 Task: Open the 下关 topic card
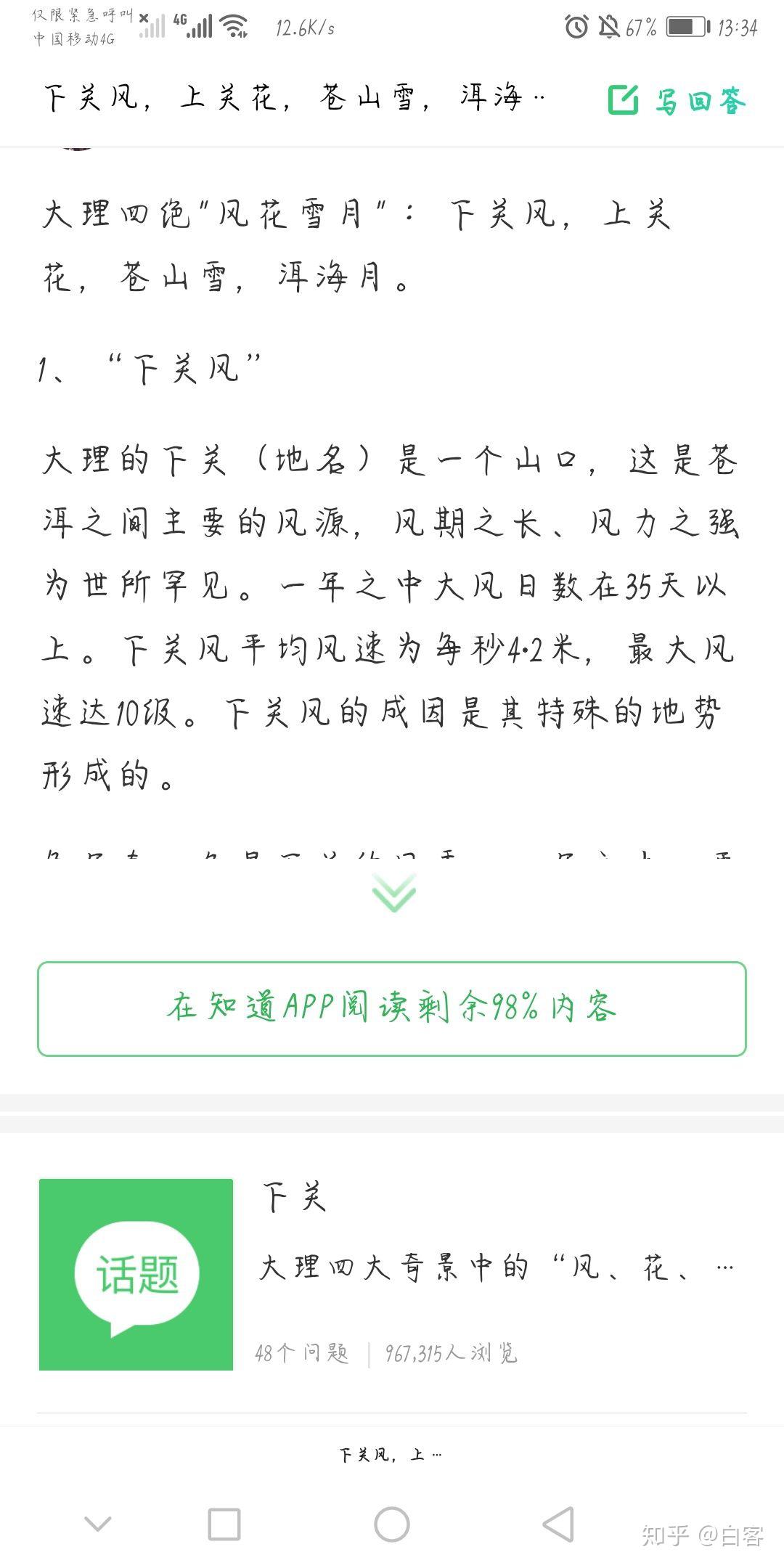click(x=392, y=1274)
